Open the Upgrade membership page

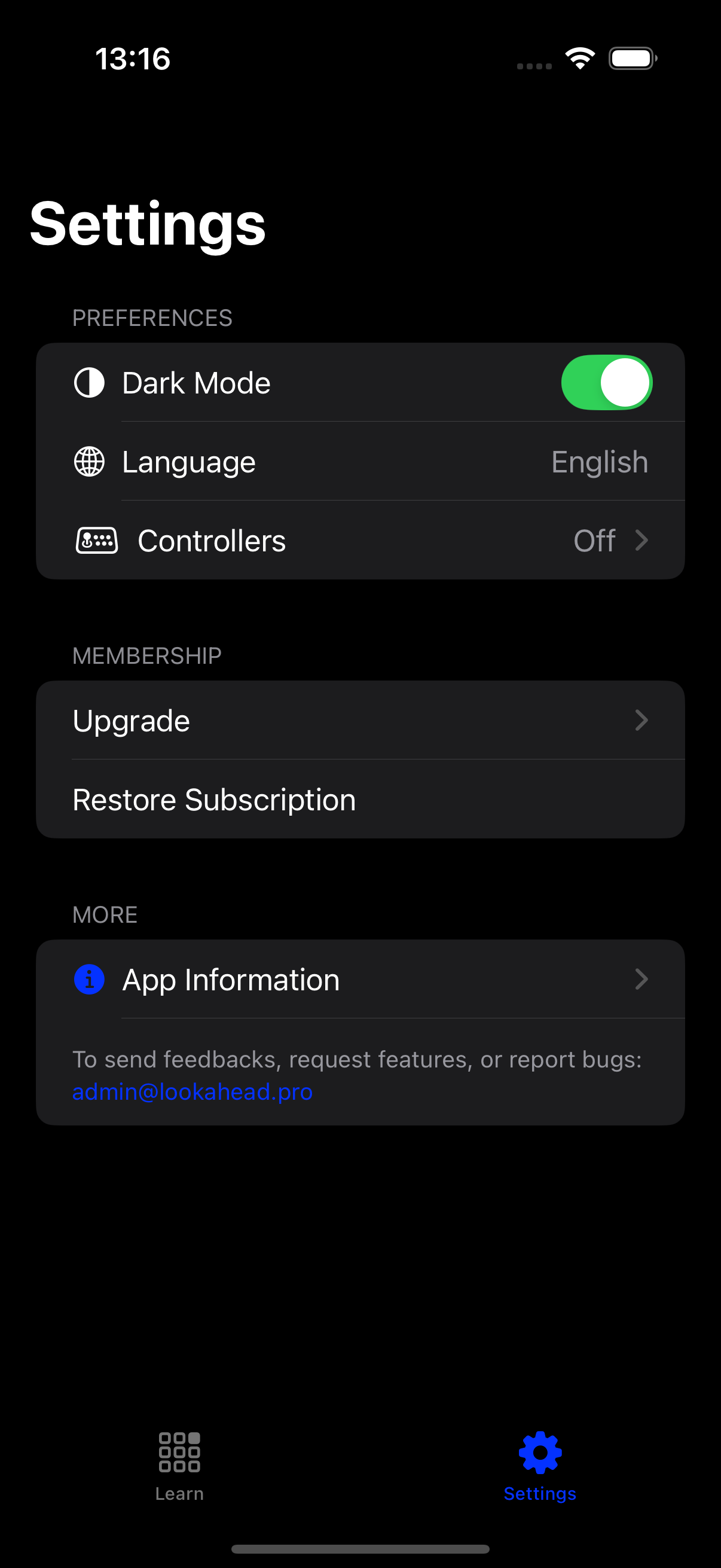(360, 721)
